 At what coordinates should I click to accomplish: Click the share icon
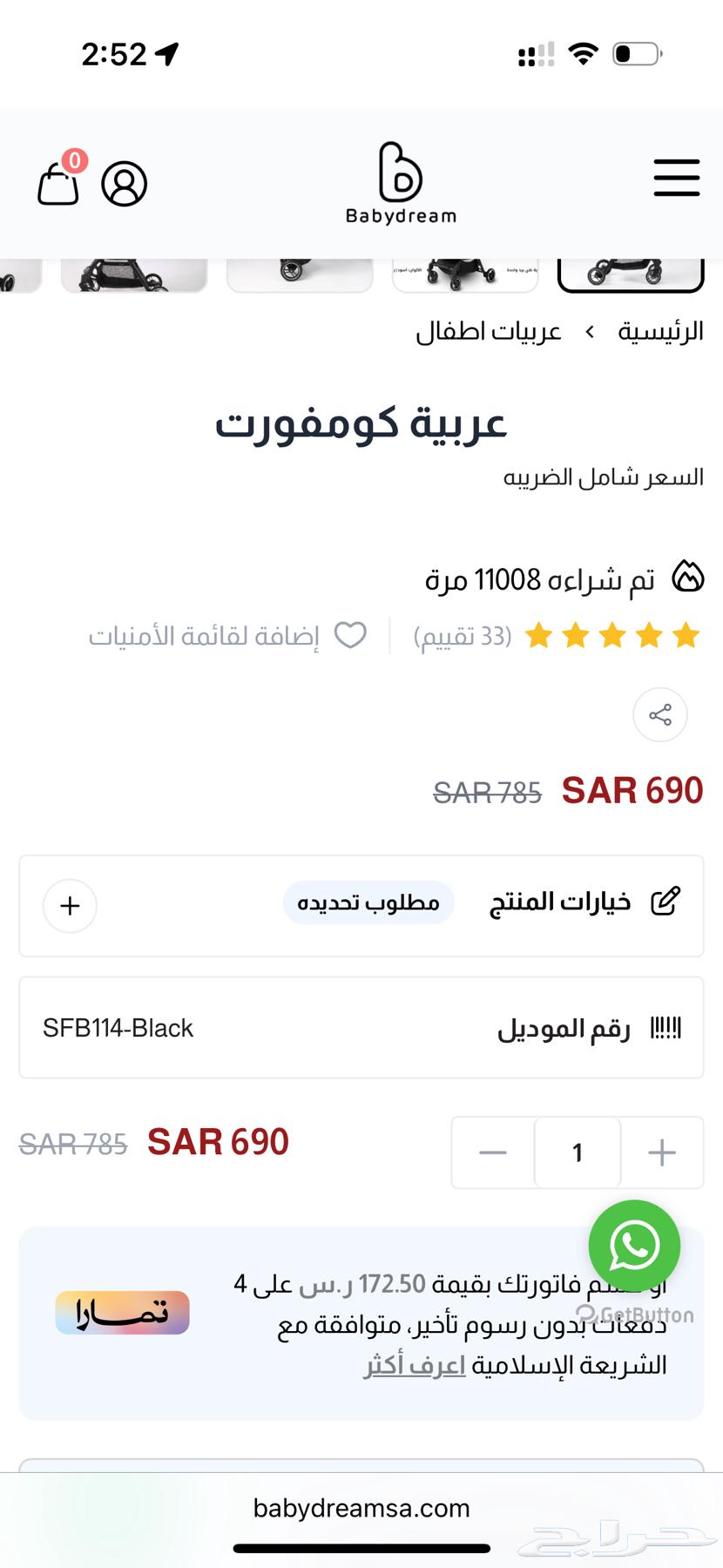[659, 715]
